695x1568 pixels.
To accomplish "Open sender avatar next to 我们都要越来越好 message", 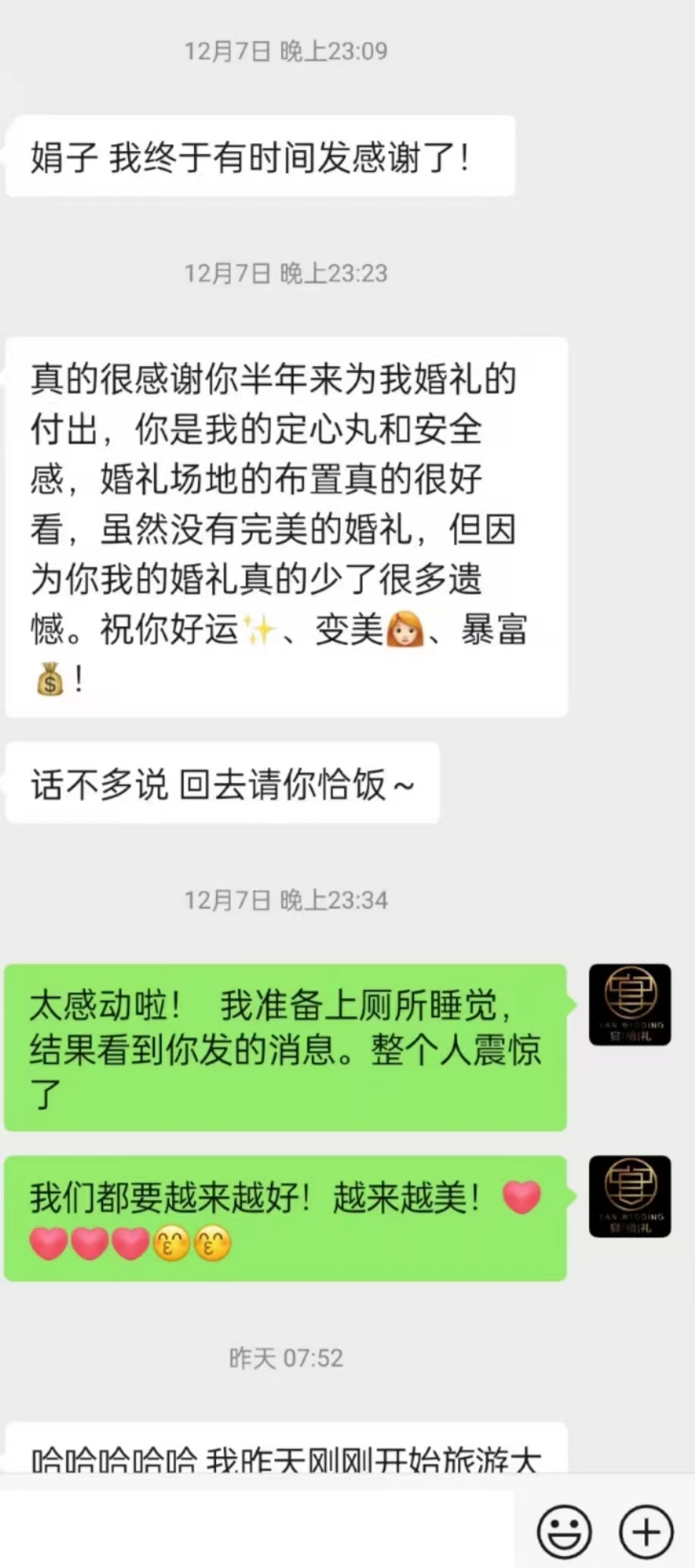I will tap(630, 1197).
